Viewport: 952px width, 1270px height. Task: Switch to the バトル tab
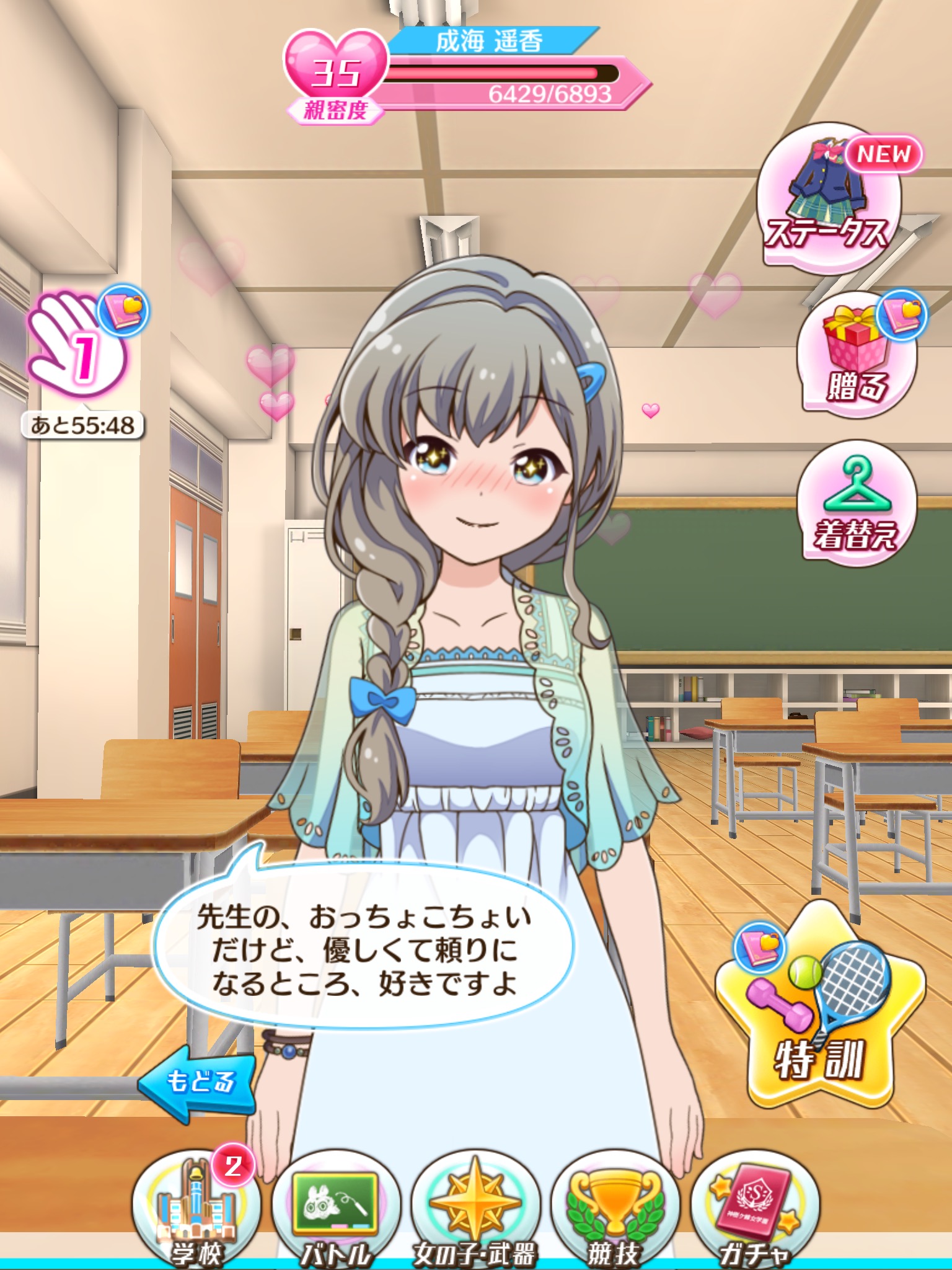pyautogui.click(x=335, y=1209)
